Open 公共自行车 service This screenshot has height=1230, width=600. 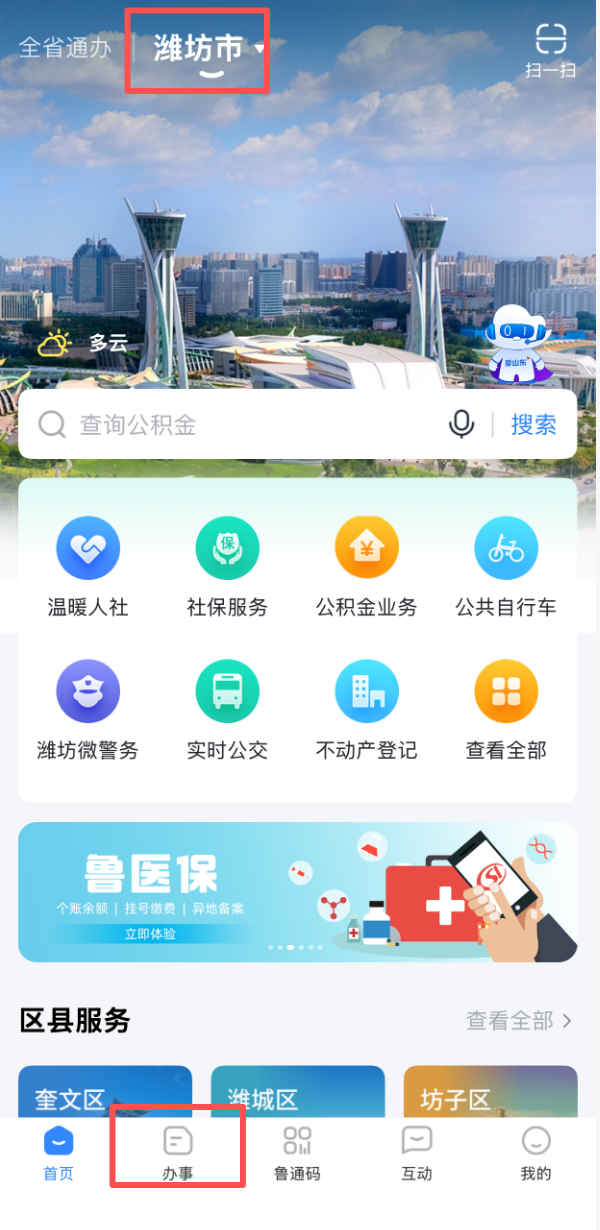tap(506, 566)
